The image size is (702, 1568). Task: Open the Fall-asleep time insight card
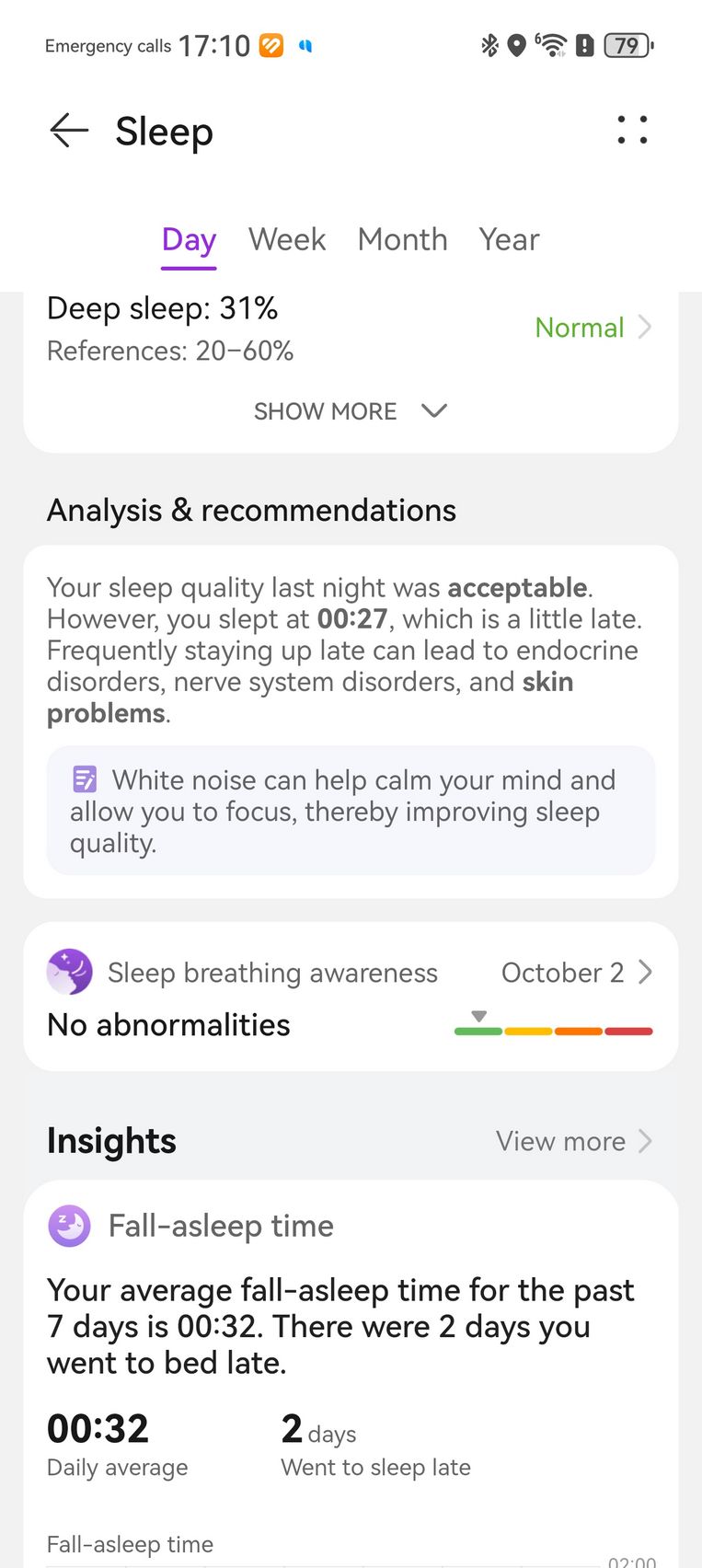(x=350, y=1325)
